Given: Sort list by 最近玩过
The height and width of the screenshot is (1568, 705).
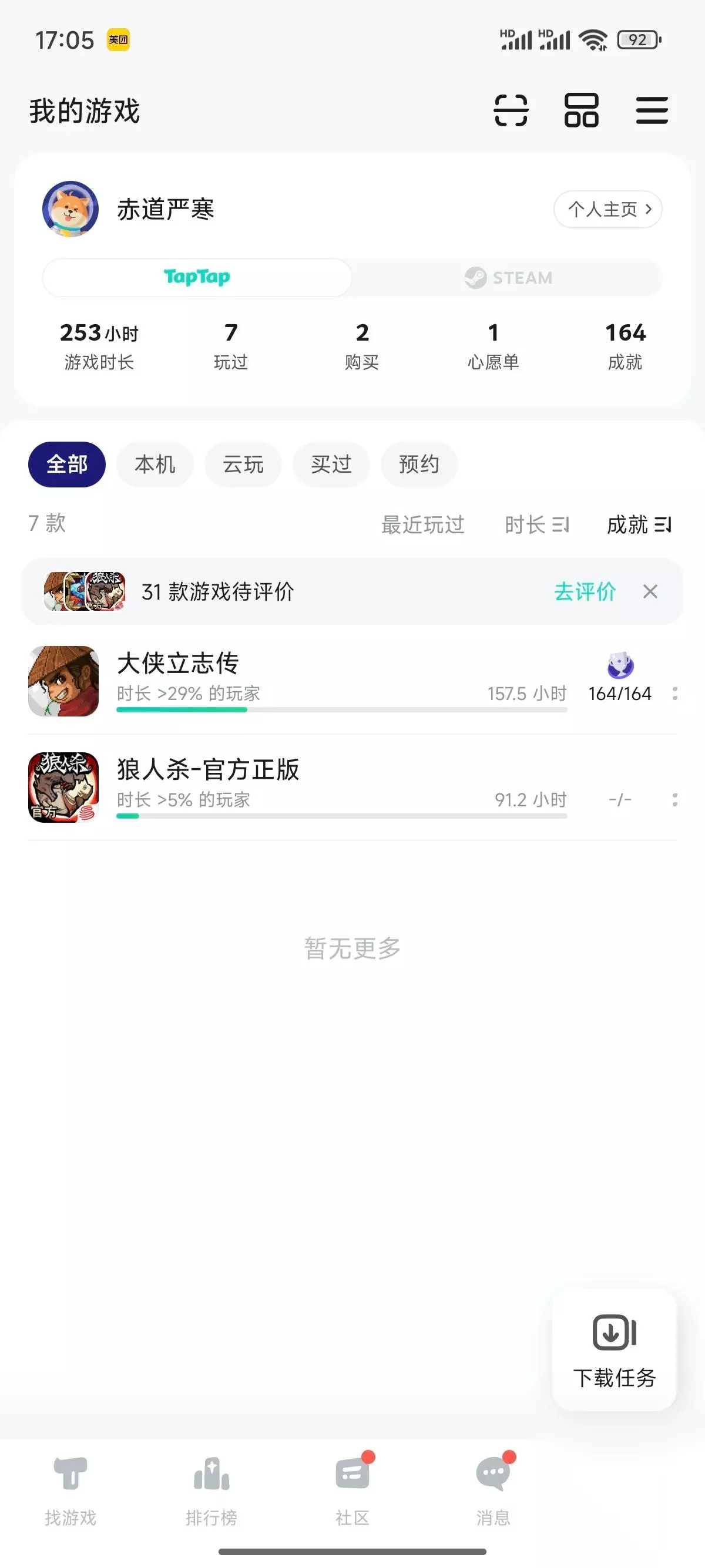Looking at the screenshot, I should [422, 524].
